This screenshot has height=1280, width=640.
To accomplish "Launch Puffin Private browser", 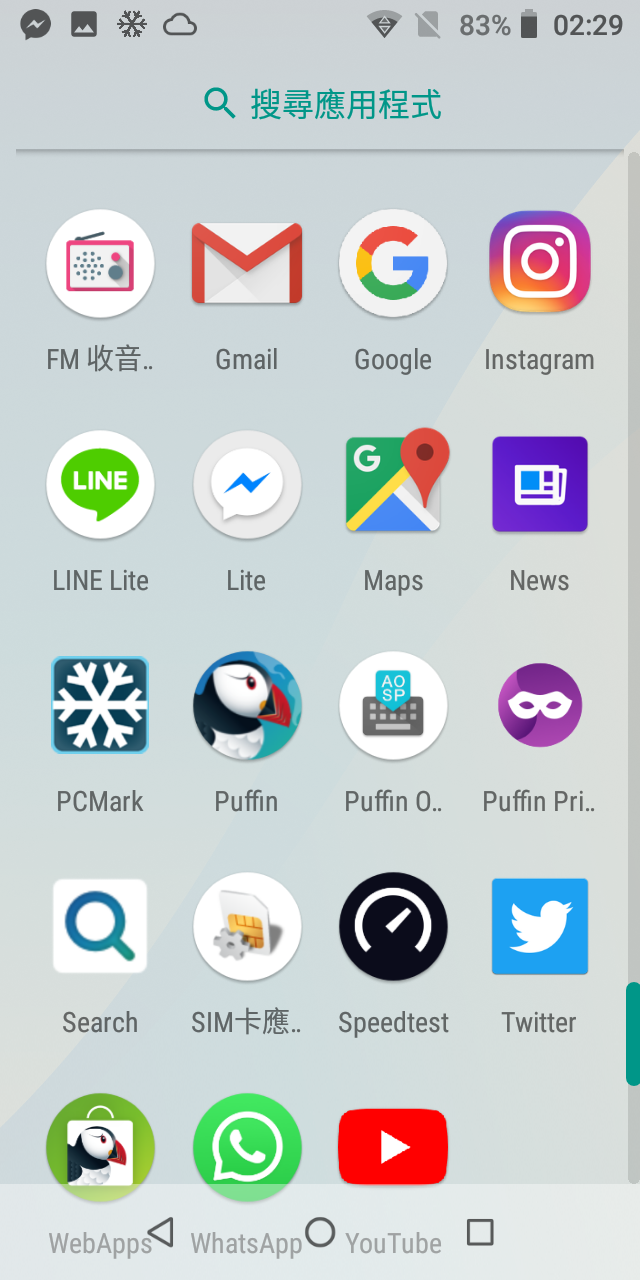I will point(539,705).
